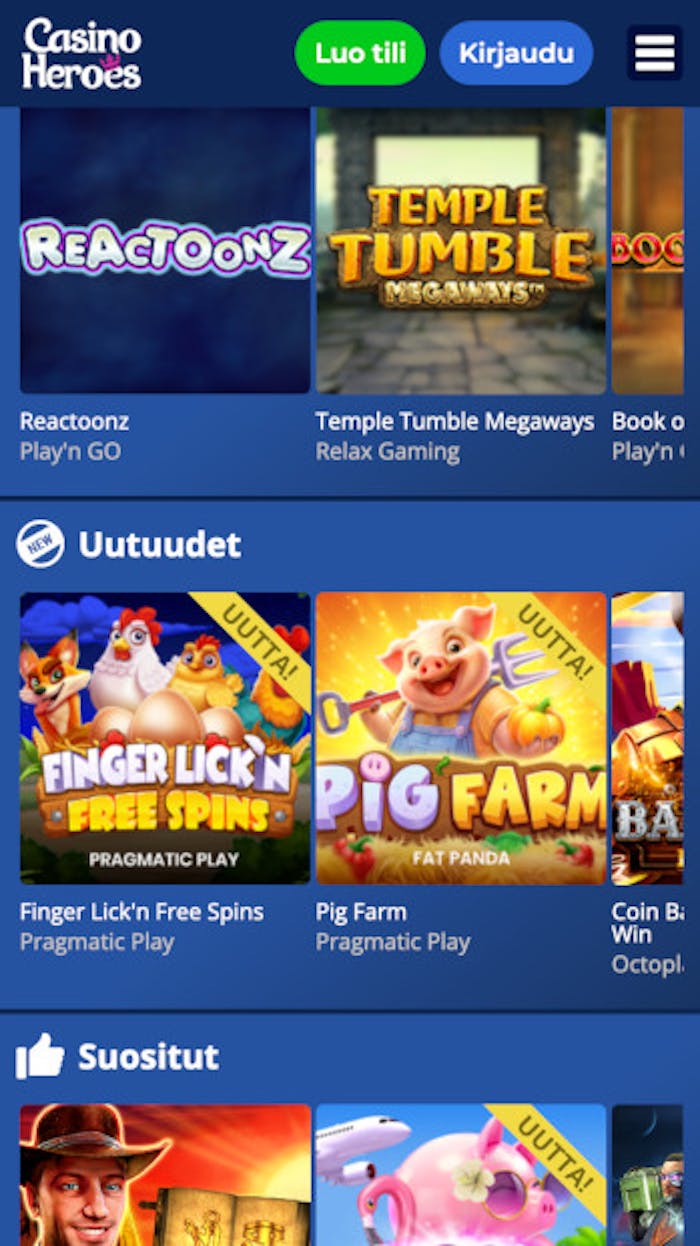Tap the Luo tili button
The image size is (700, 1246).
[360, 53]
